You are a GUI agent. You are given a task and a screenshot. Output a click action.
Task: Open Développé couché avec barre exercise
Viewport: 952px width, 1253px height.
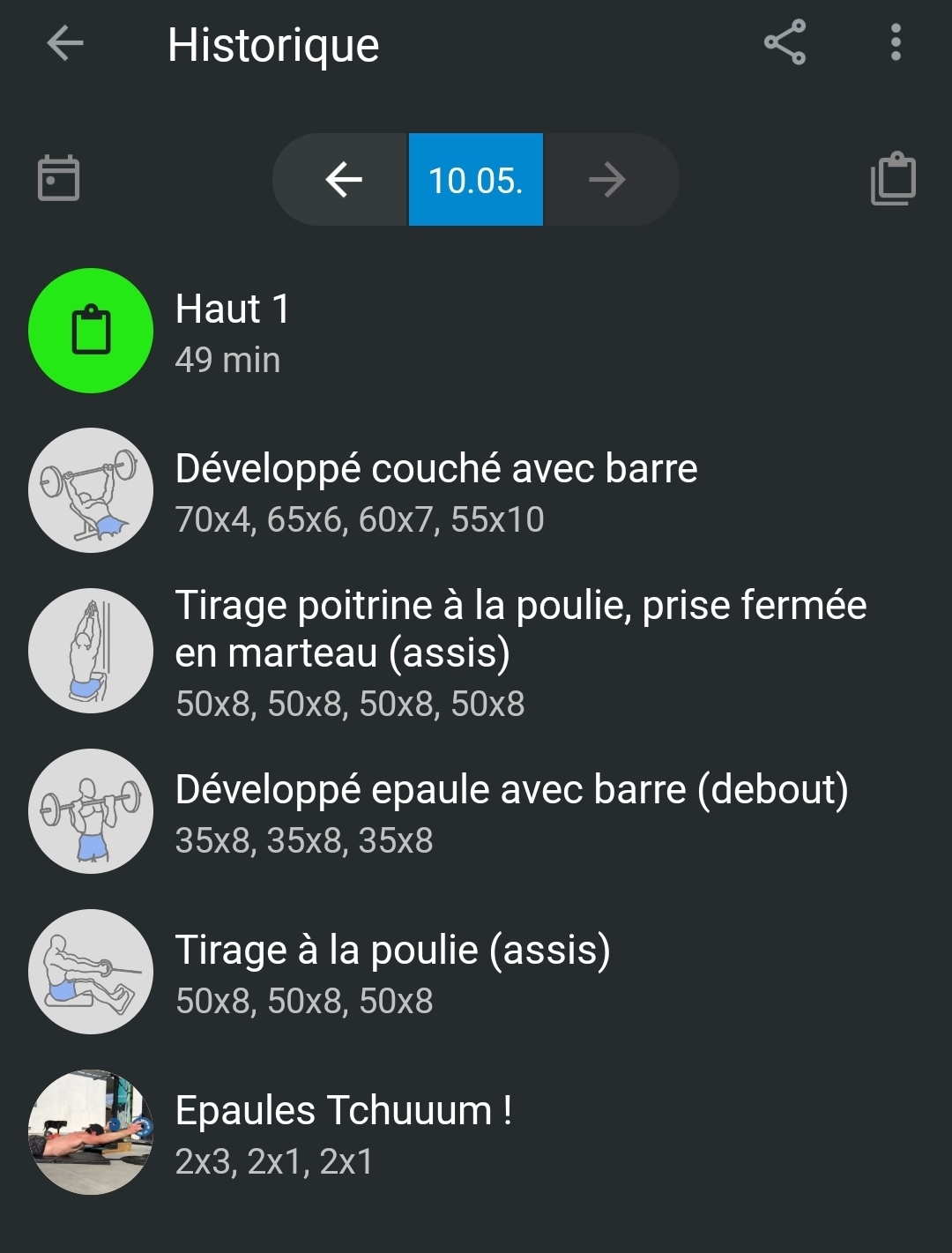pyautogui.click(x=435, y=491)
